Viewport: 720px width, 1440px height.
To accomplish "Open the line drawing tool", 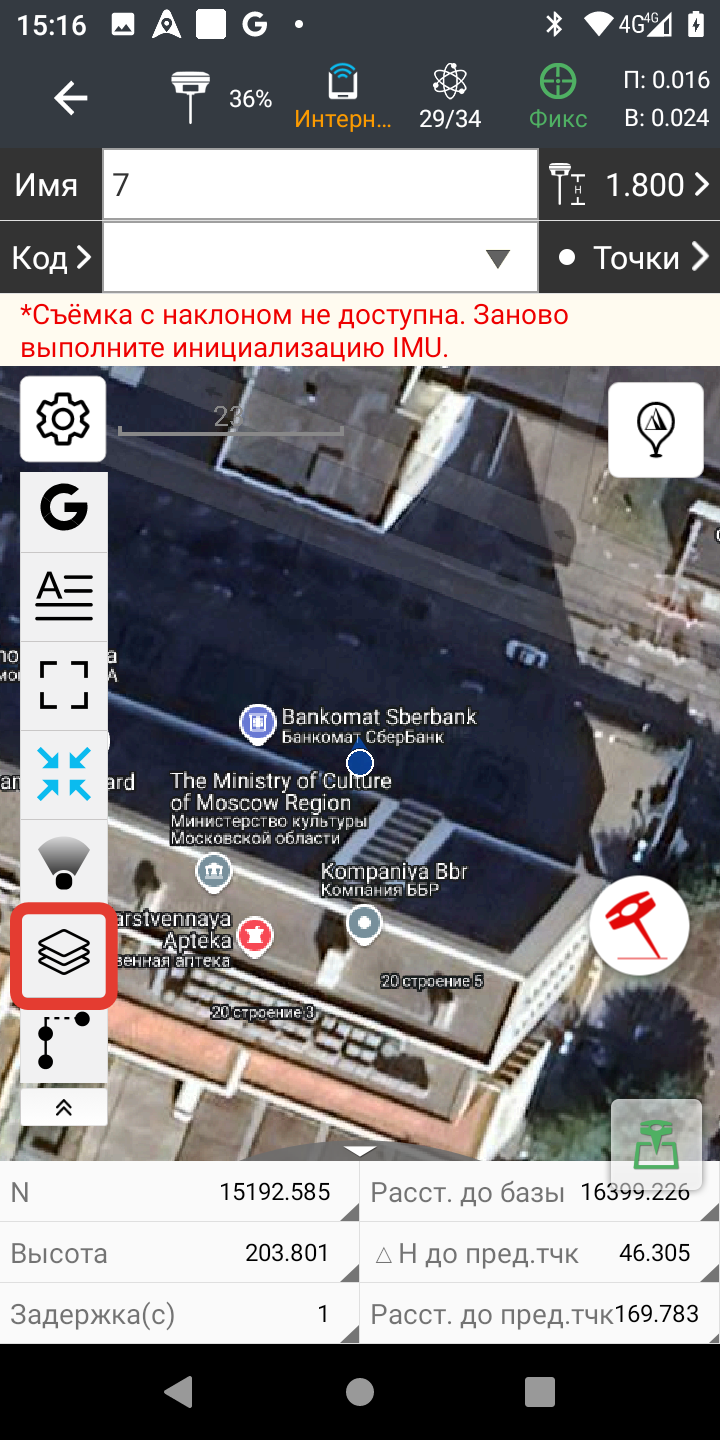I will pos(63,1041).
